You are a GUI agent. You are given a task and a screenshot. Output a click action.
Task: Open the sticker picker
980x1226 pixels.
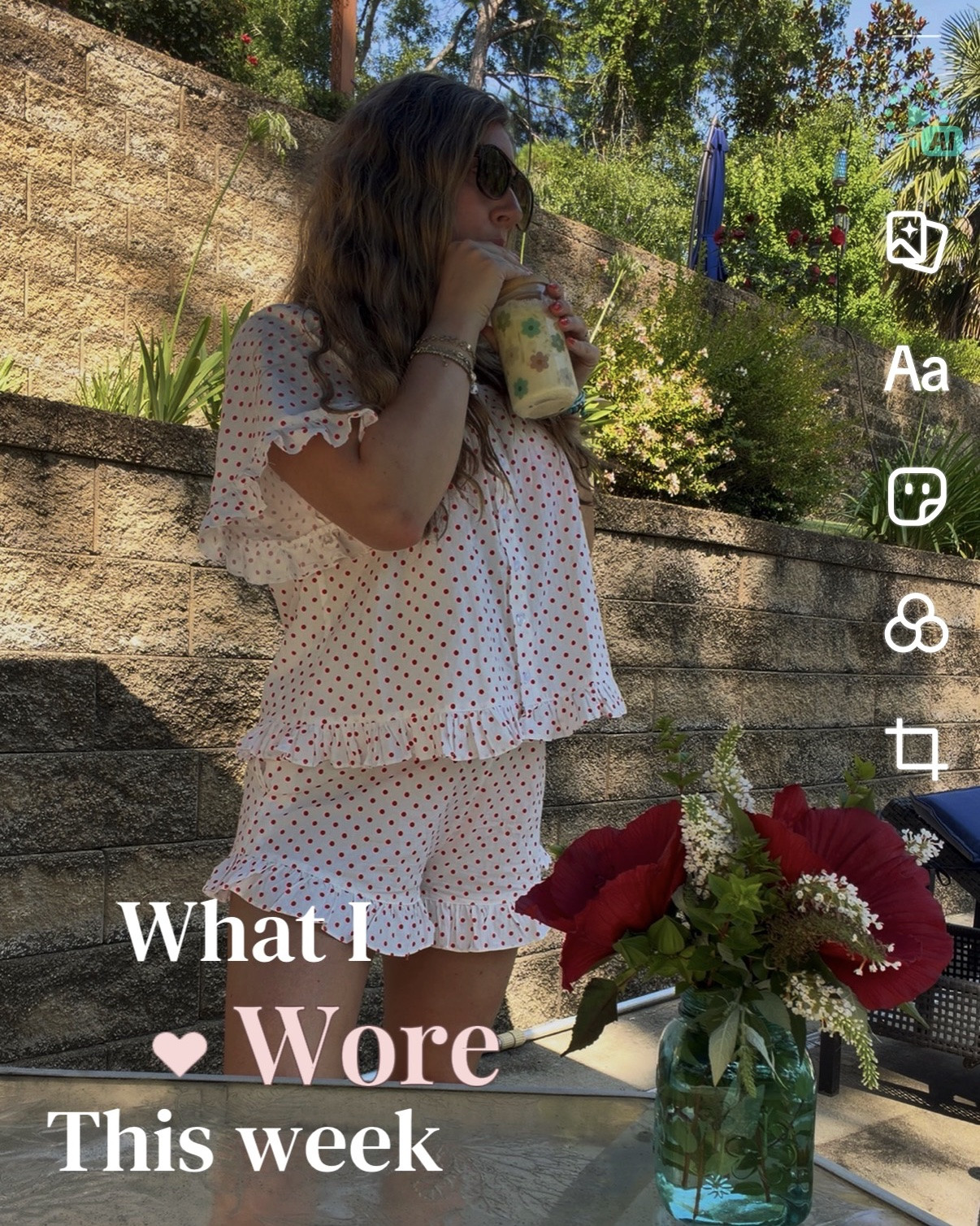pyautogui.click(x=917, y=496)
